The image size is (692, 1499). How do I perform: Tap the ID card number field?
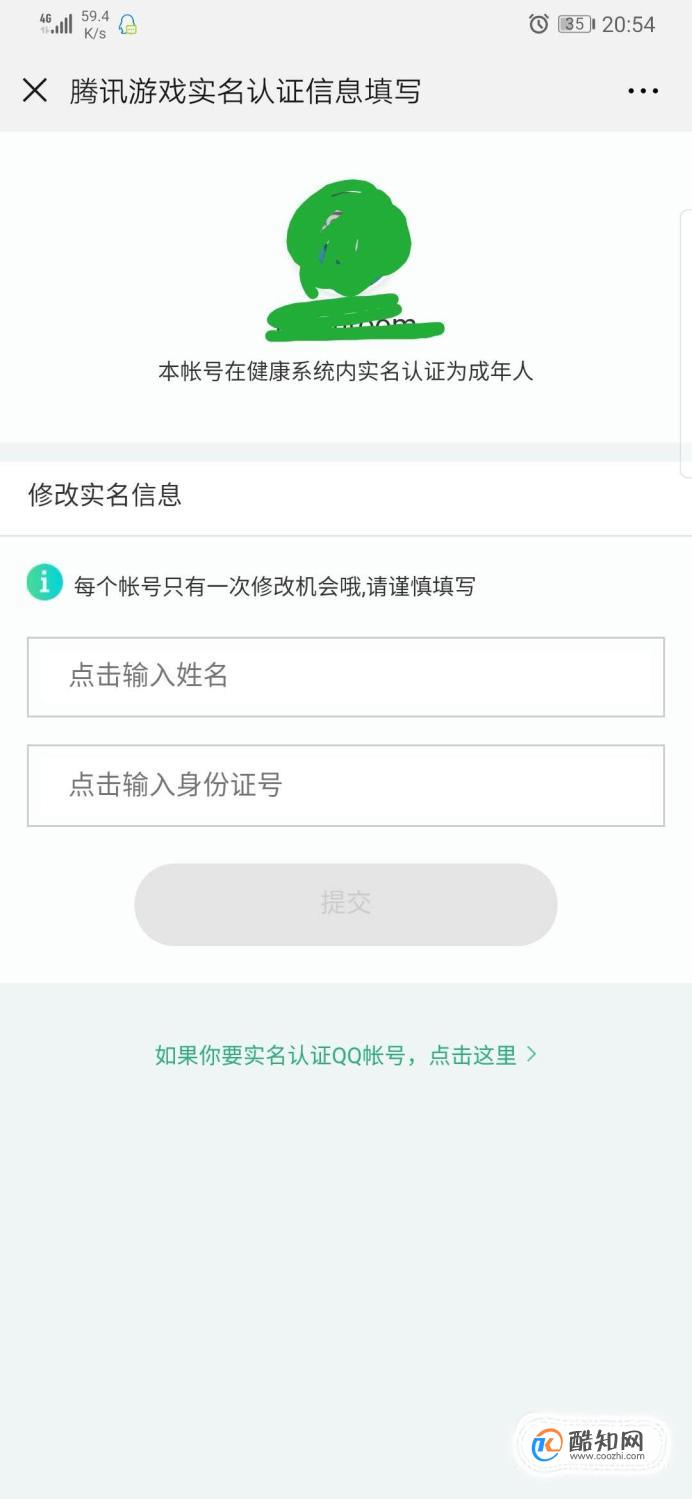346,785
